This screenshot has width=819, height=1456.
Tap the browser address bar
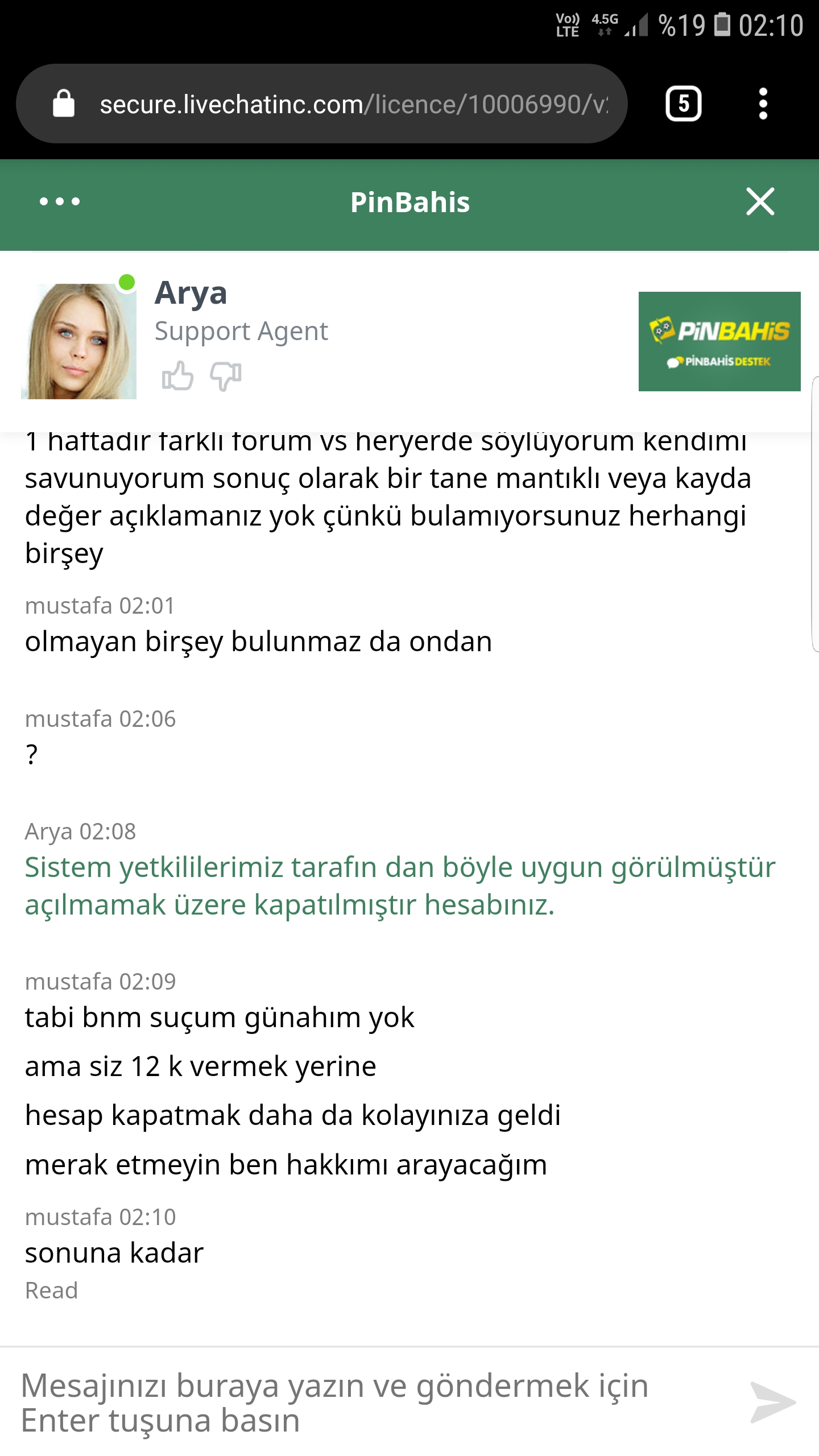[322, 104]
